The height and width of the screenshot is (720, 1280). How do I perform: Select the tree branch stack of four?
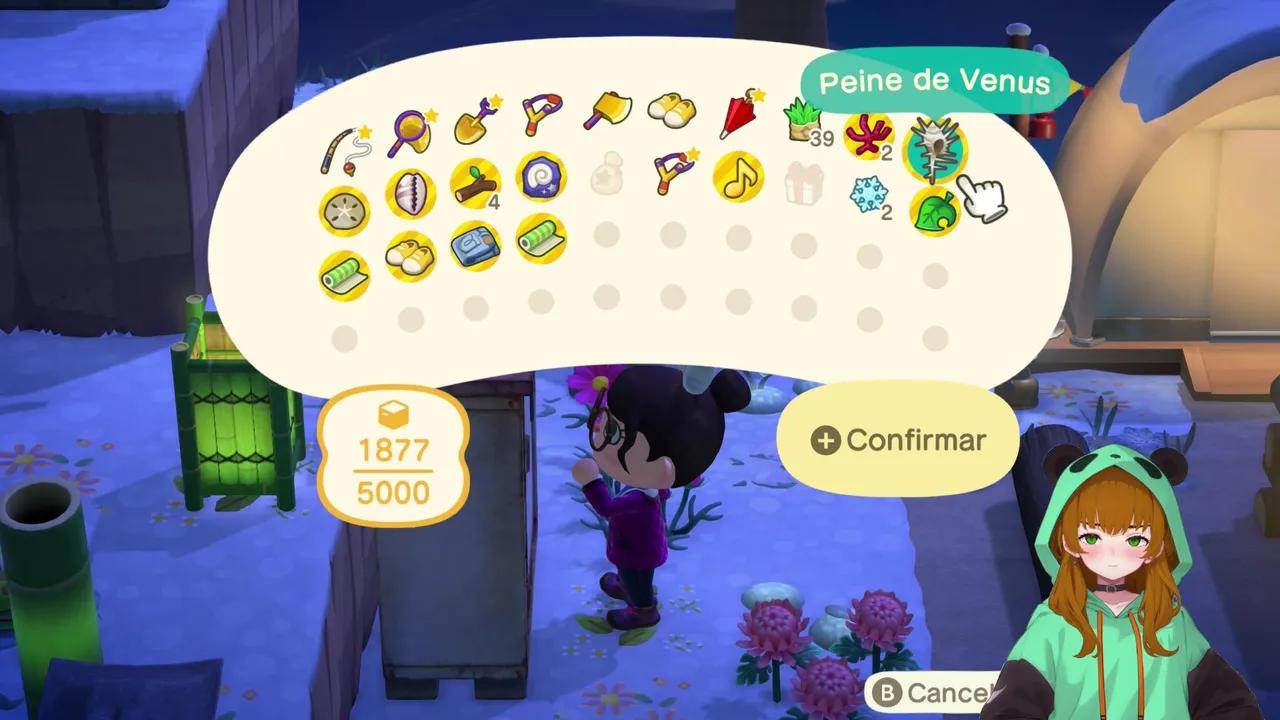[x=474, y=183]
